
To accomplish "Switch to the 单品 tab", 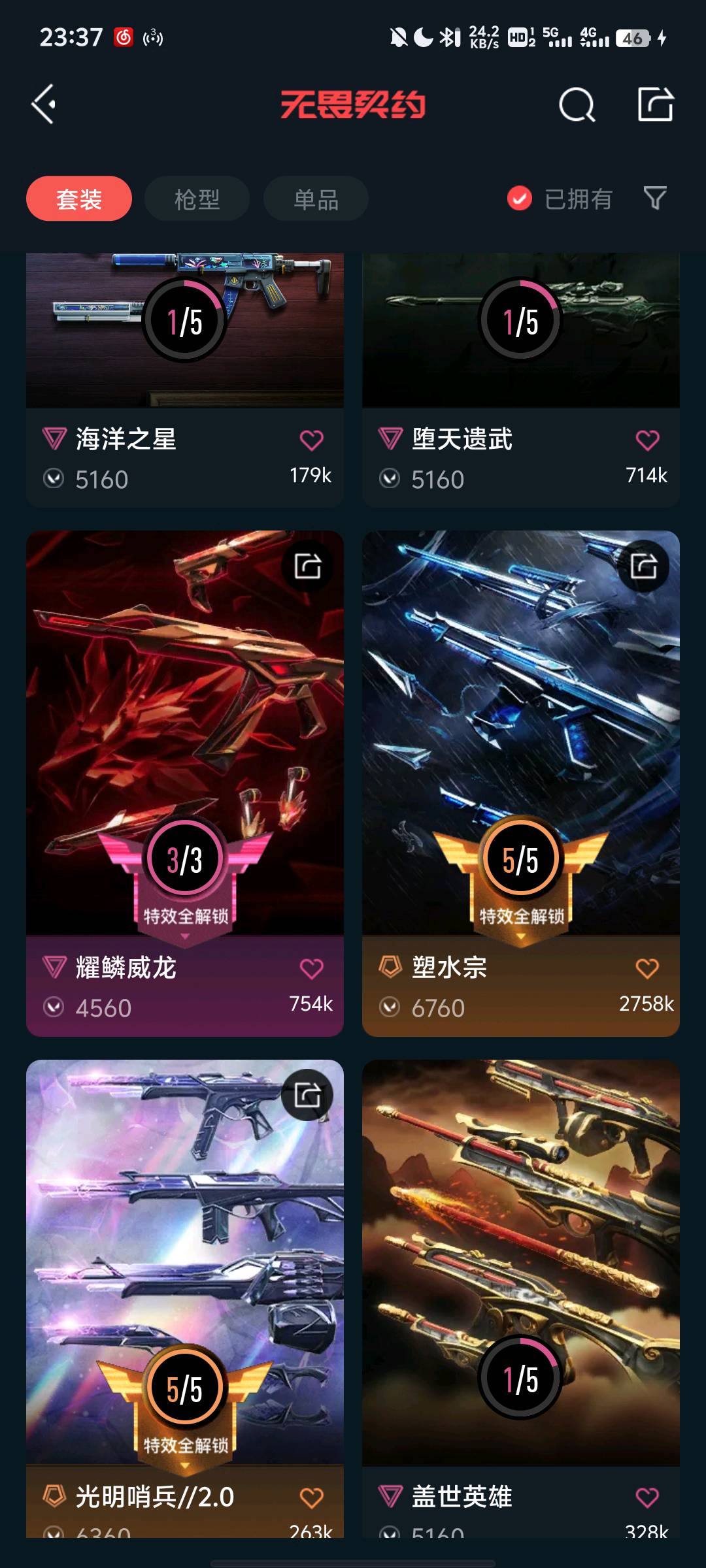I will pyautogui.click(x=316, y=199).
